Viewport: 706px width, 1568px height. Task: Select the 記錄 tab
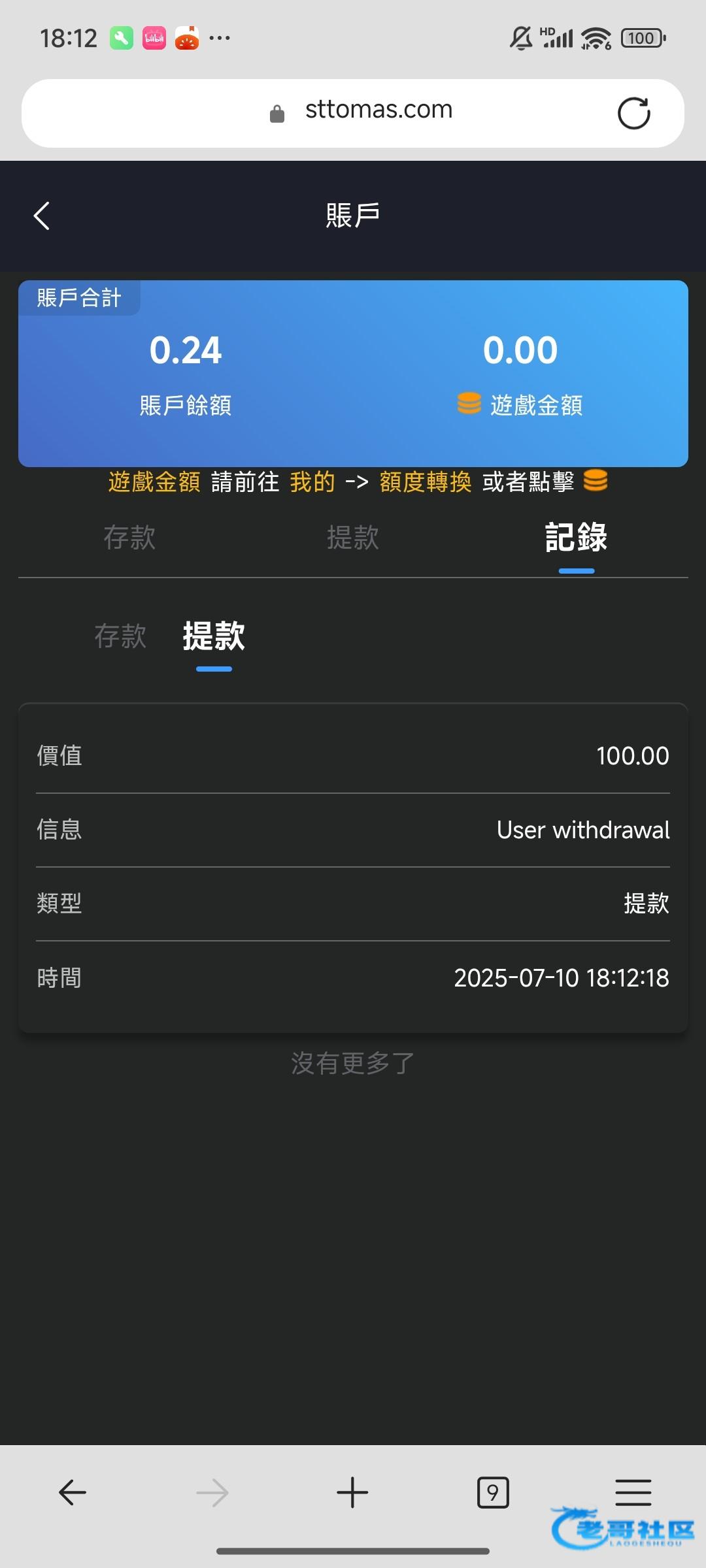576,538
